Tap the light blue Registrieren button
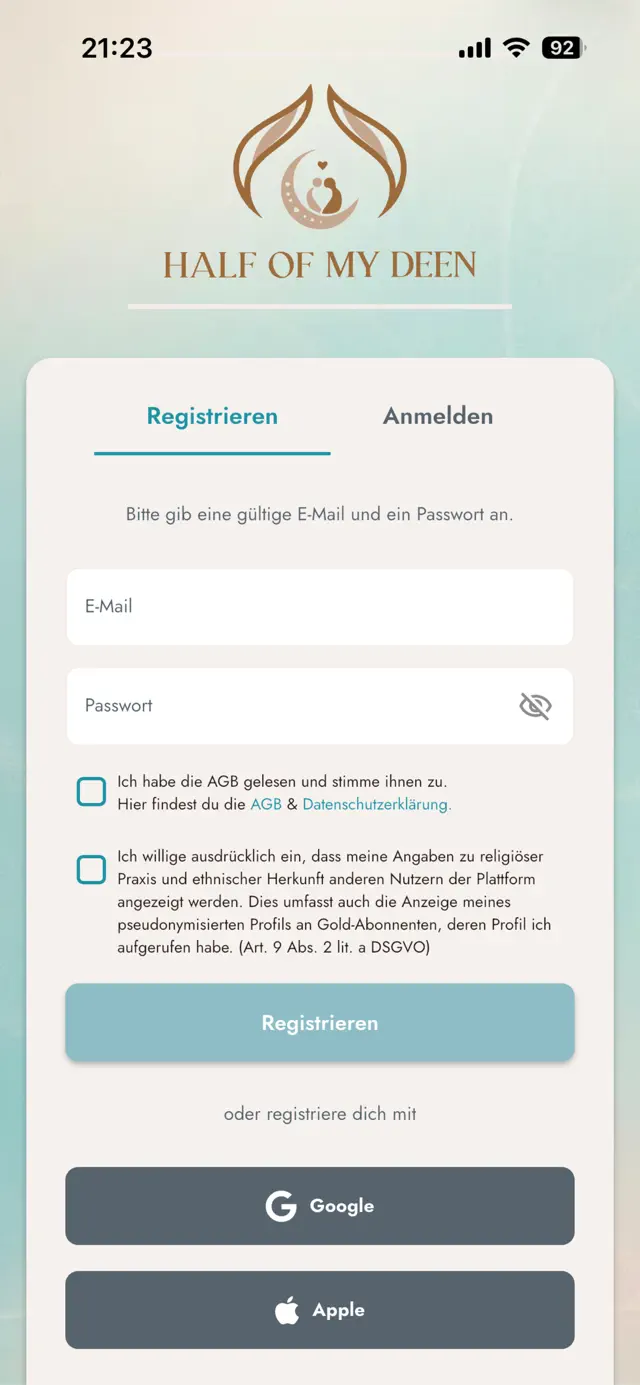This screenshot has height=1385, width=640. click(320, 1023)
